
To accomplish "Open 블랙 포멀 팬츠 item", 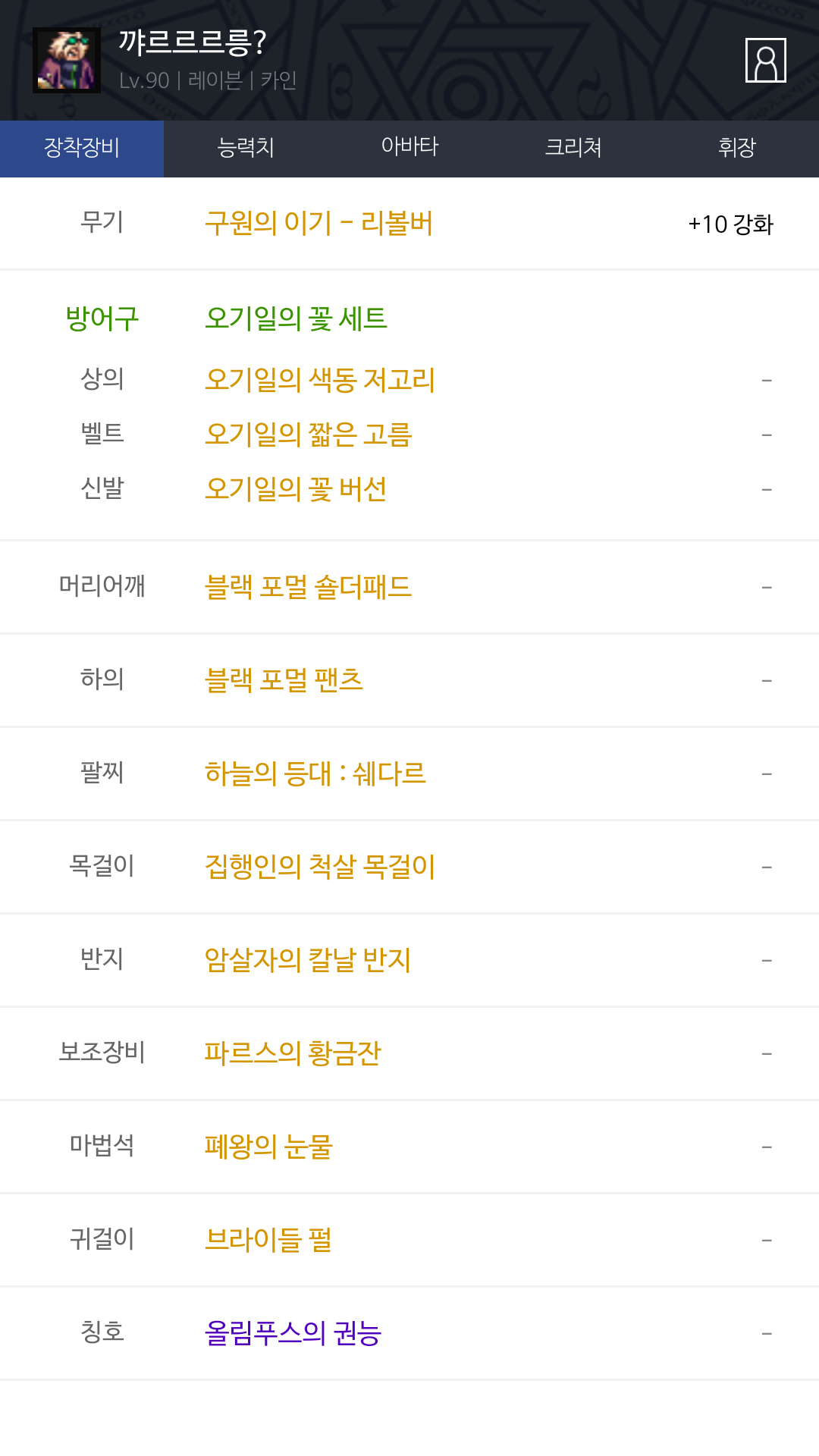I will click(x=284, y=680).
